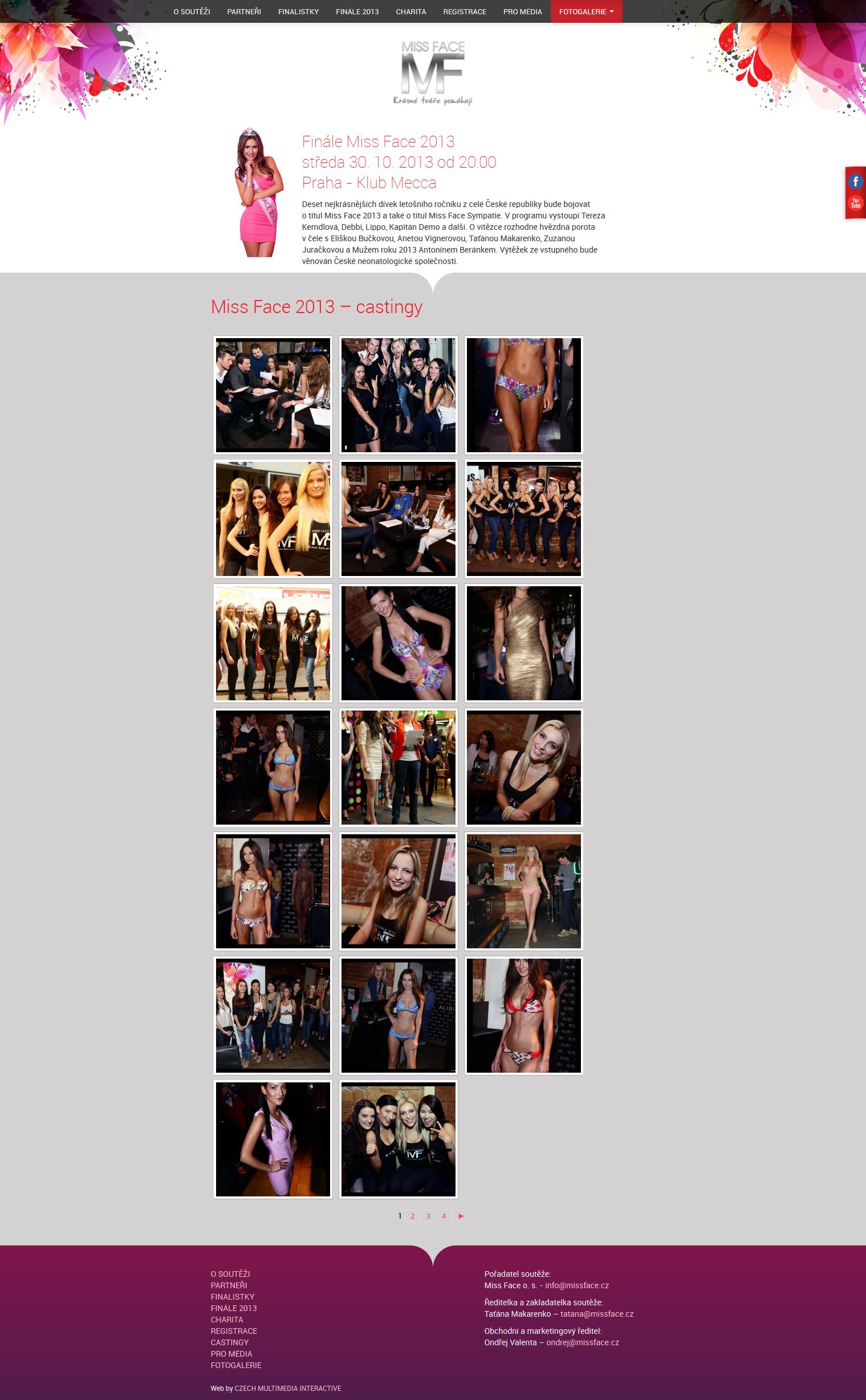The image size is (866, 1400).
Task: Tap the next page arrow in pagination
Action: [x=461, y=1216]
